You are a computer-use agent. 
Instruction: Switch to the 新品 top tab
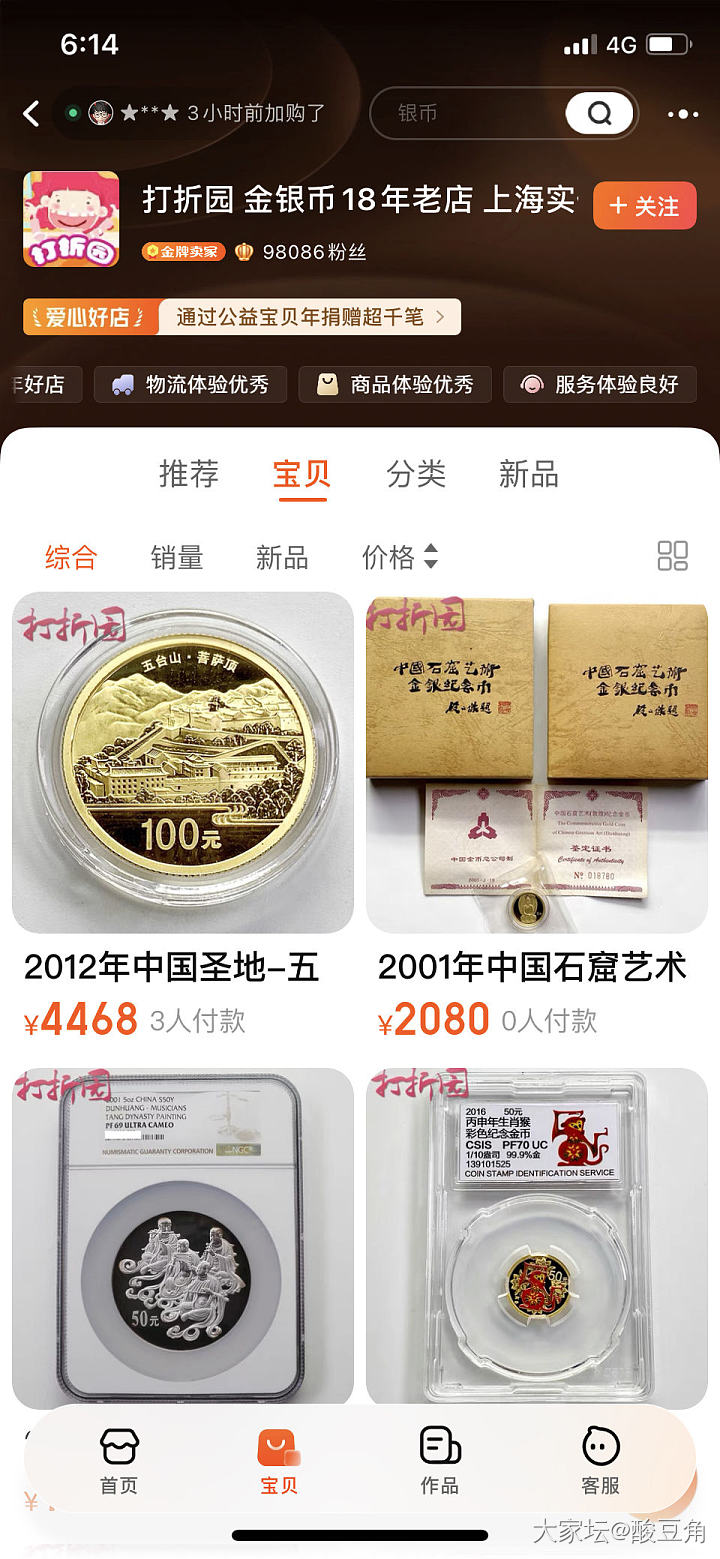(x=529, y=474)
